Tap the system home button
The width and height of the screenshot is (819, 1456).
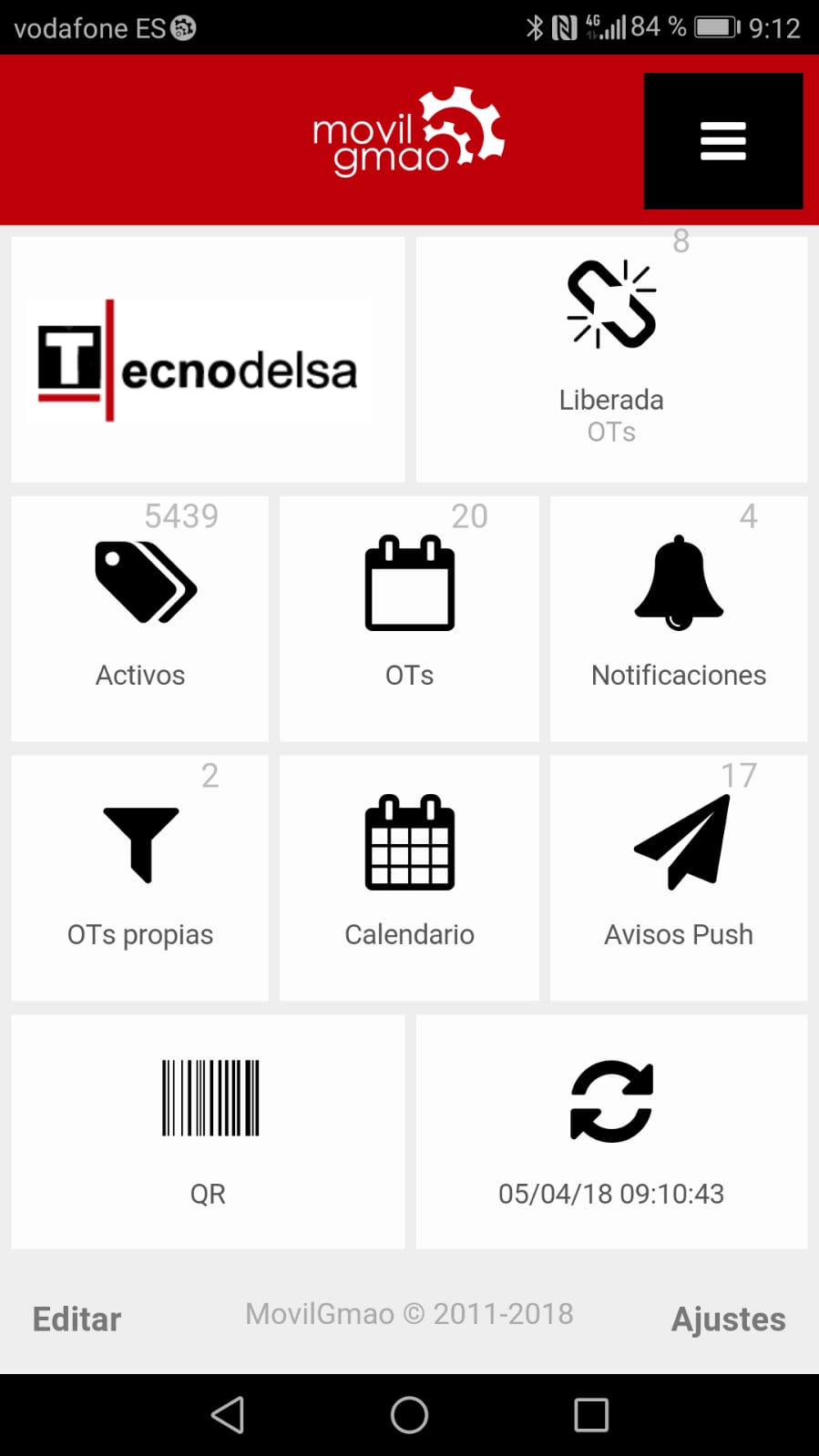click(409, 1415)
